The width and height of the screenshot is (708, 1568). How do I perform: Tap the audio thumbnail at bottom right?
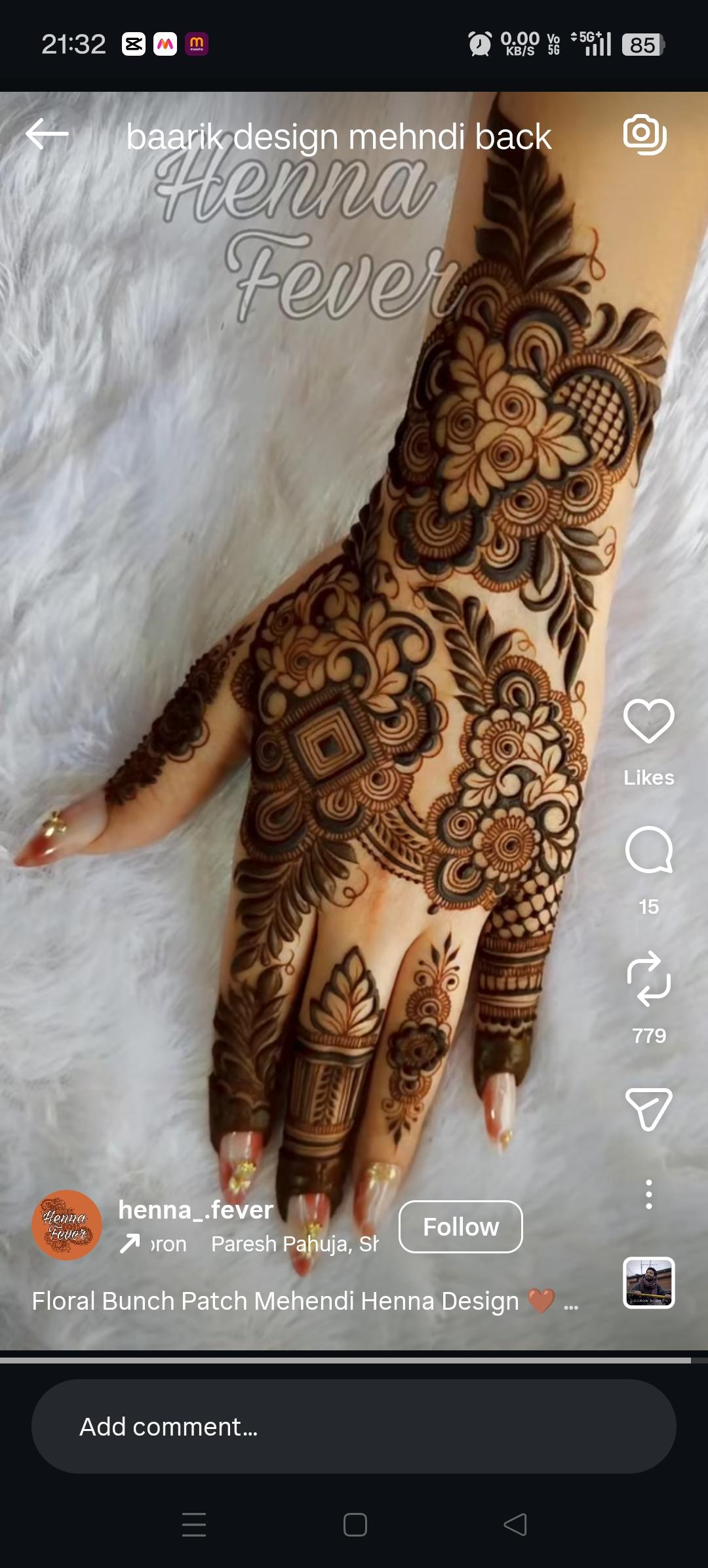click(x=648, y=1283)
